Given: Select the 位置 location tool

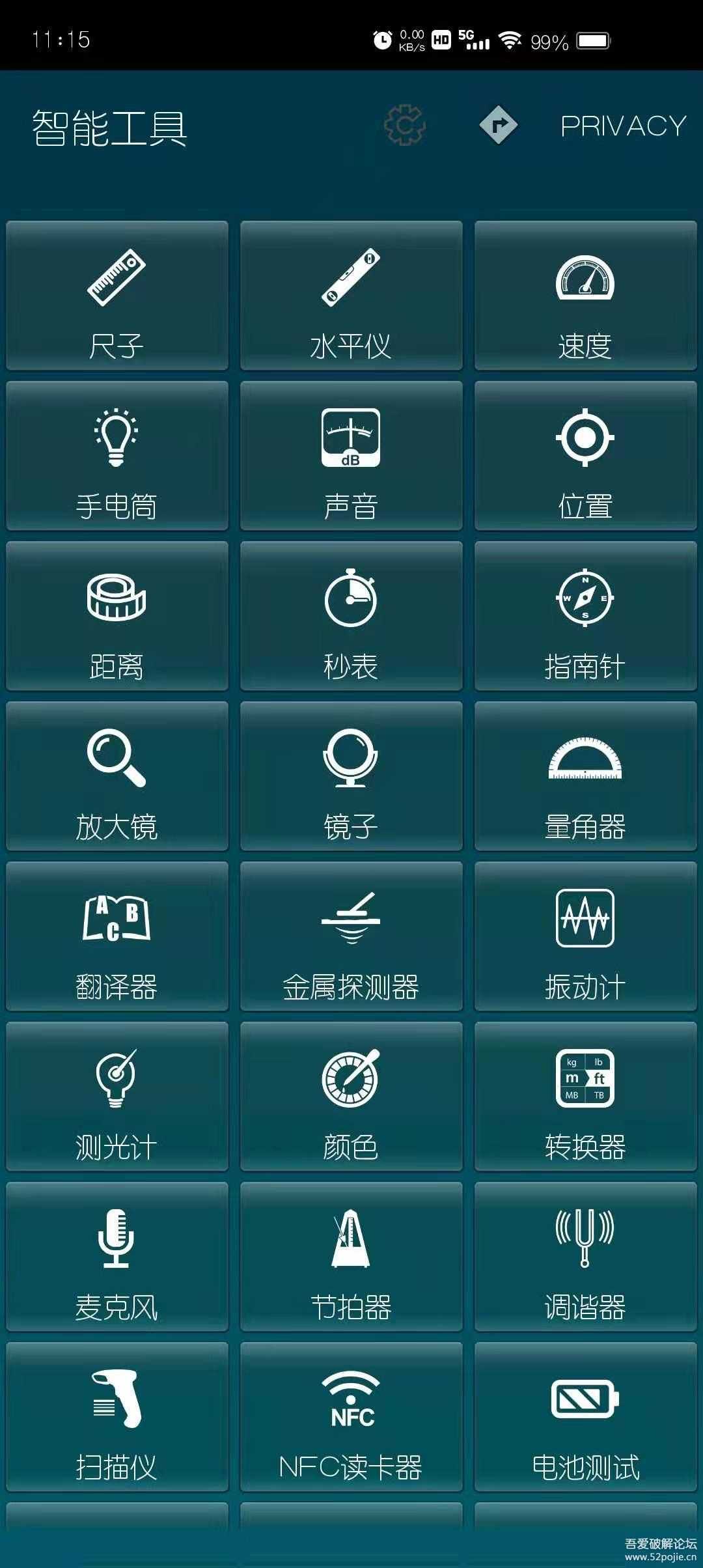Looking at the screenshot, I should pos(585,456).
